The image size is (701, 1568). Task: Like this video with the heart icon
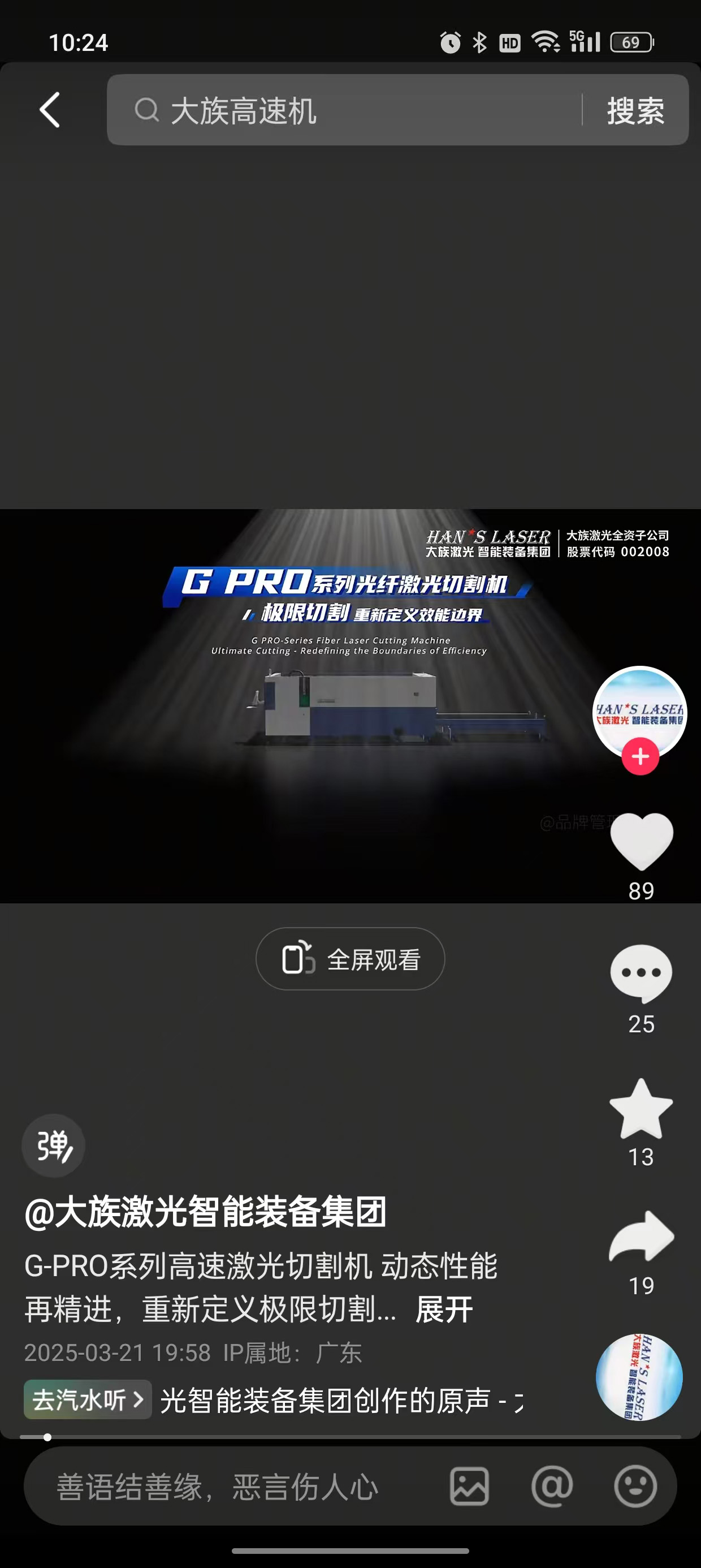point(641,842)
